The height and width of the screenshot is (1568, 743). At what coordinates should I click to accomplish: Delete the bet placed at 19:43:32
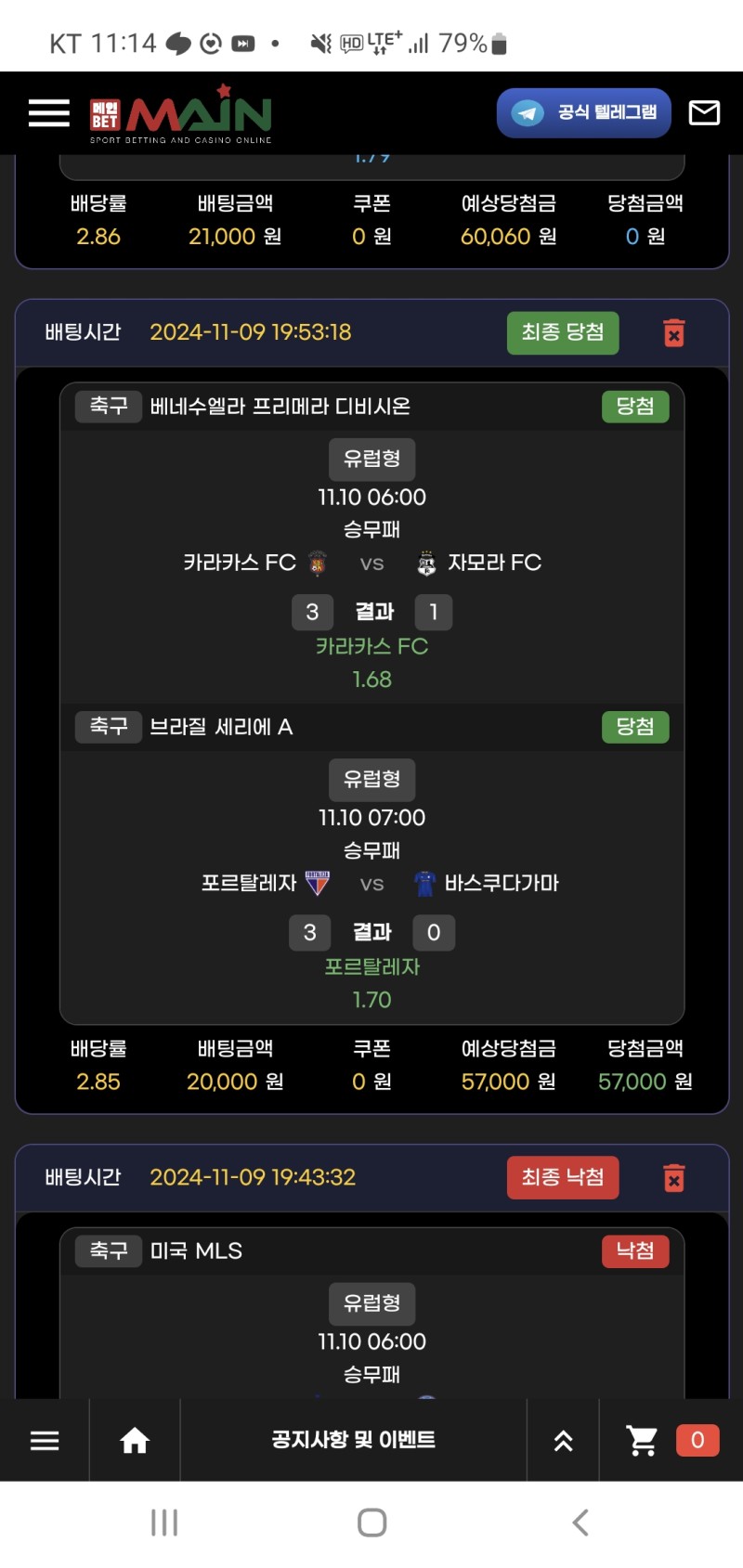[x=674, y=1178]
